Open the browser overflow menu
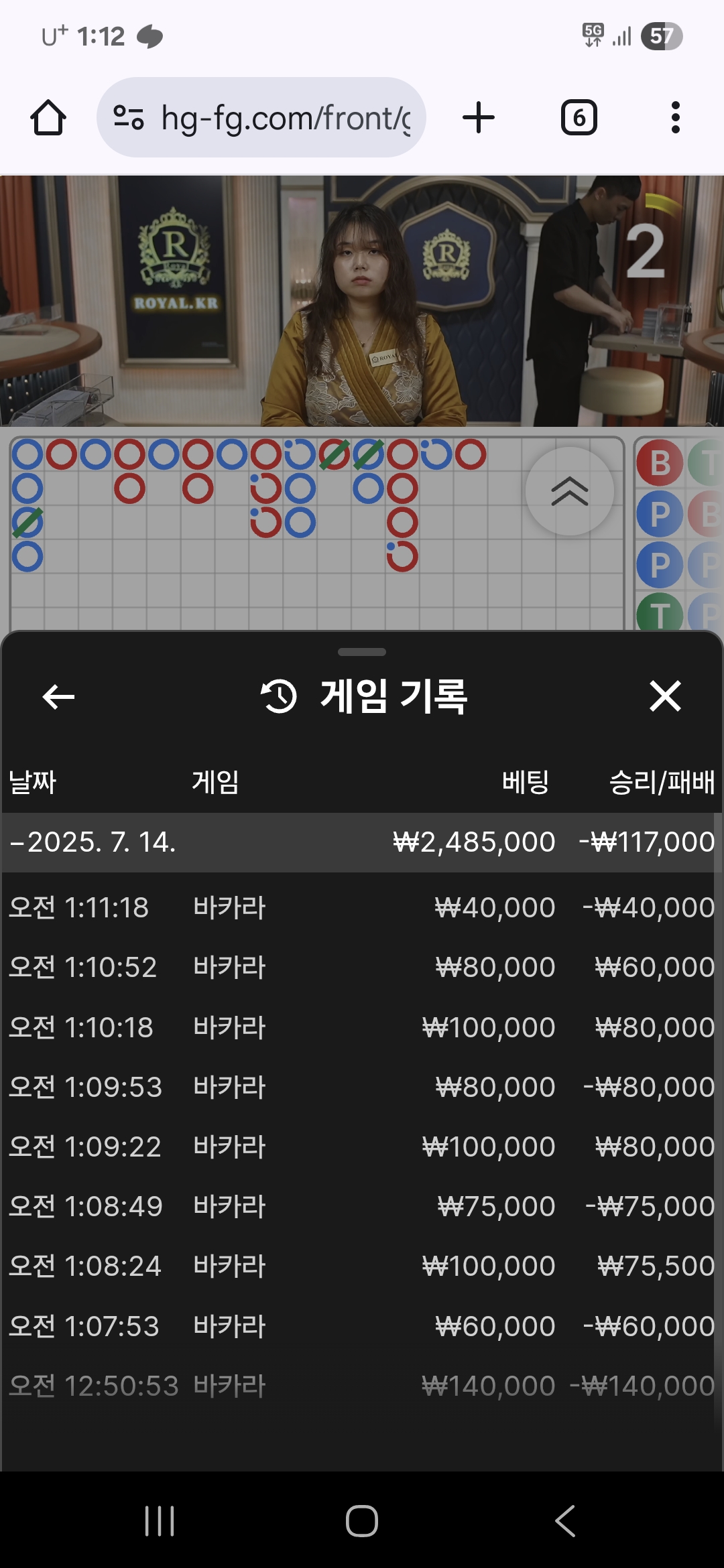724x1568 pixels. tap(676, 118)
